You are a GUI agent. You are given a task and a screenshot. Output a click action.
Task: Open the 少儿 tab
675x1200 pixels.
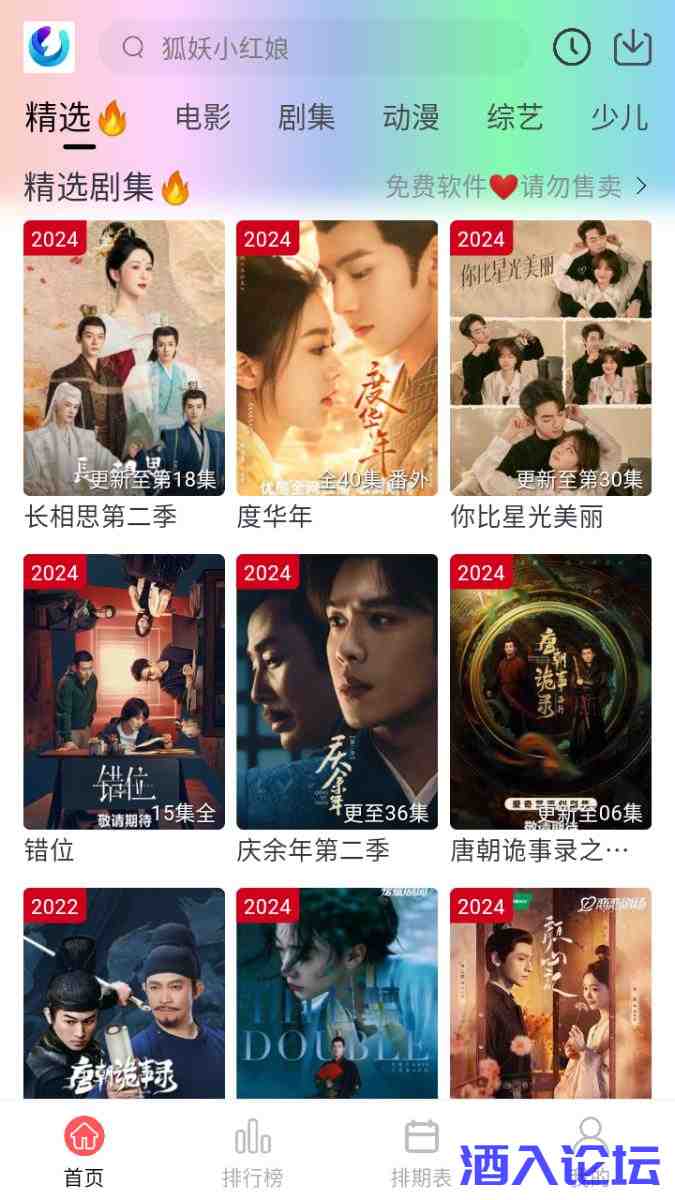pyautogui.click(x=619, y=118)
